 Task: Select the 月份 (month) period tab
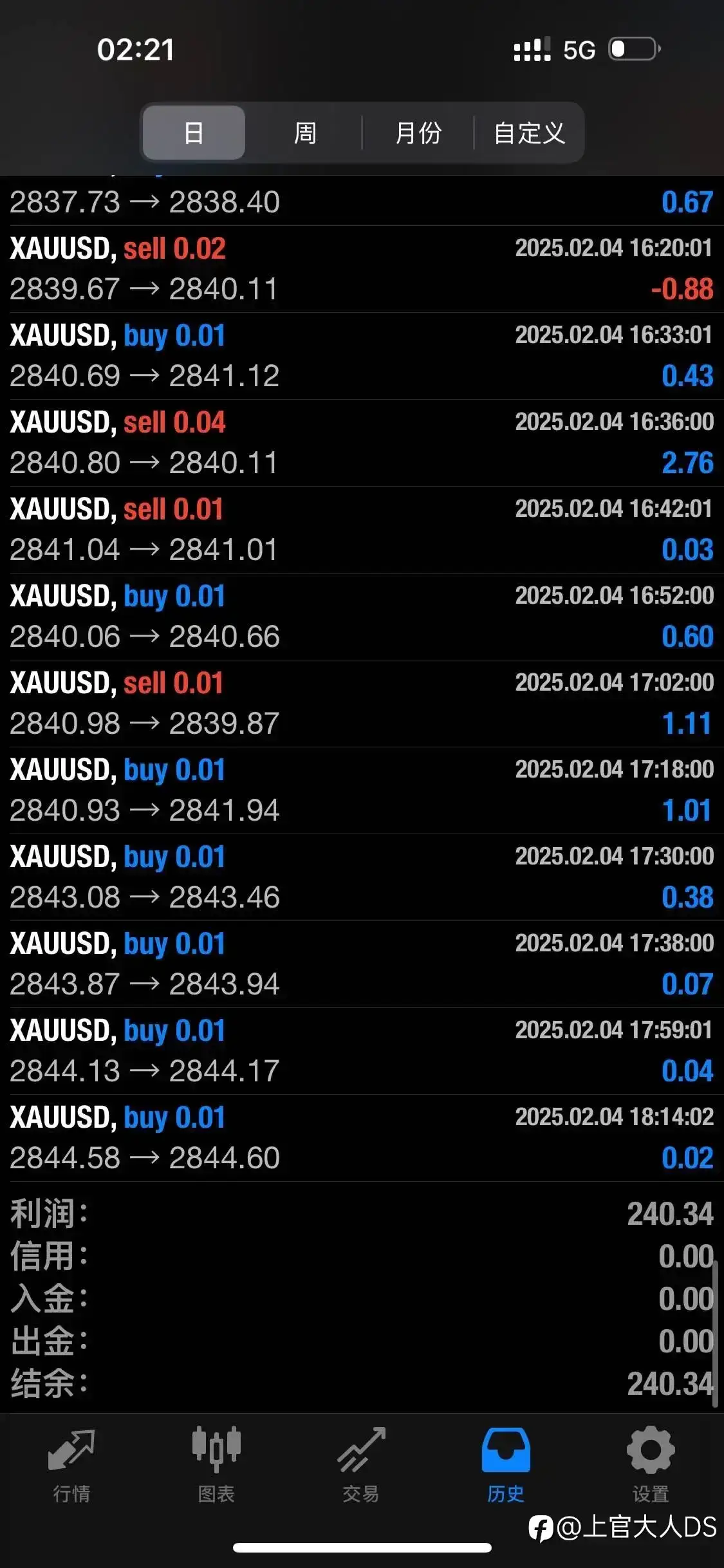coord(418,133)
